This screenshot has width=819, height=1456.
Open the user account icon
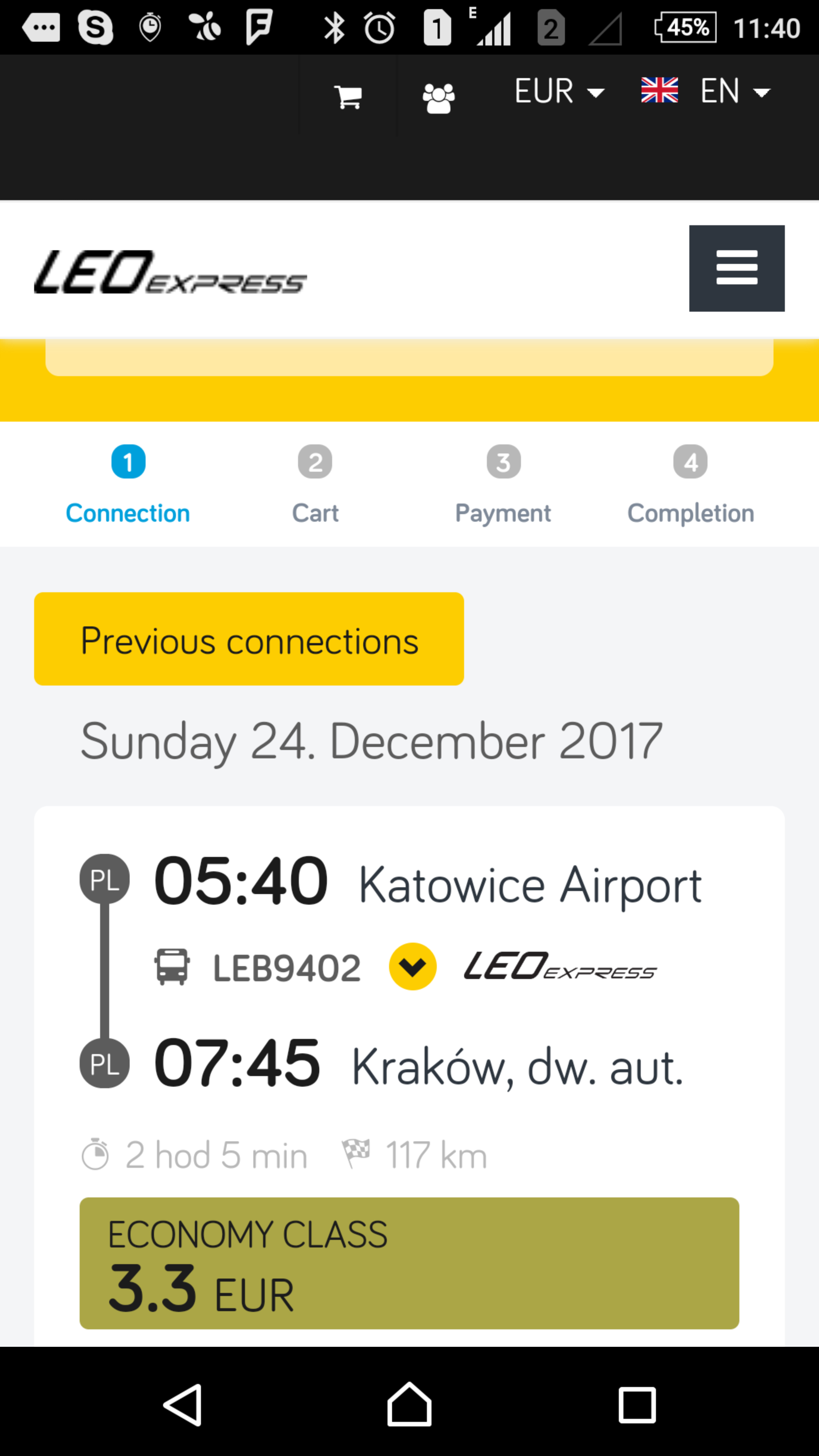point(439,98)
